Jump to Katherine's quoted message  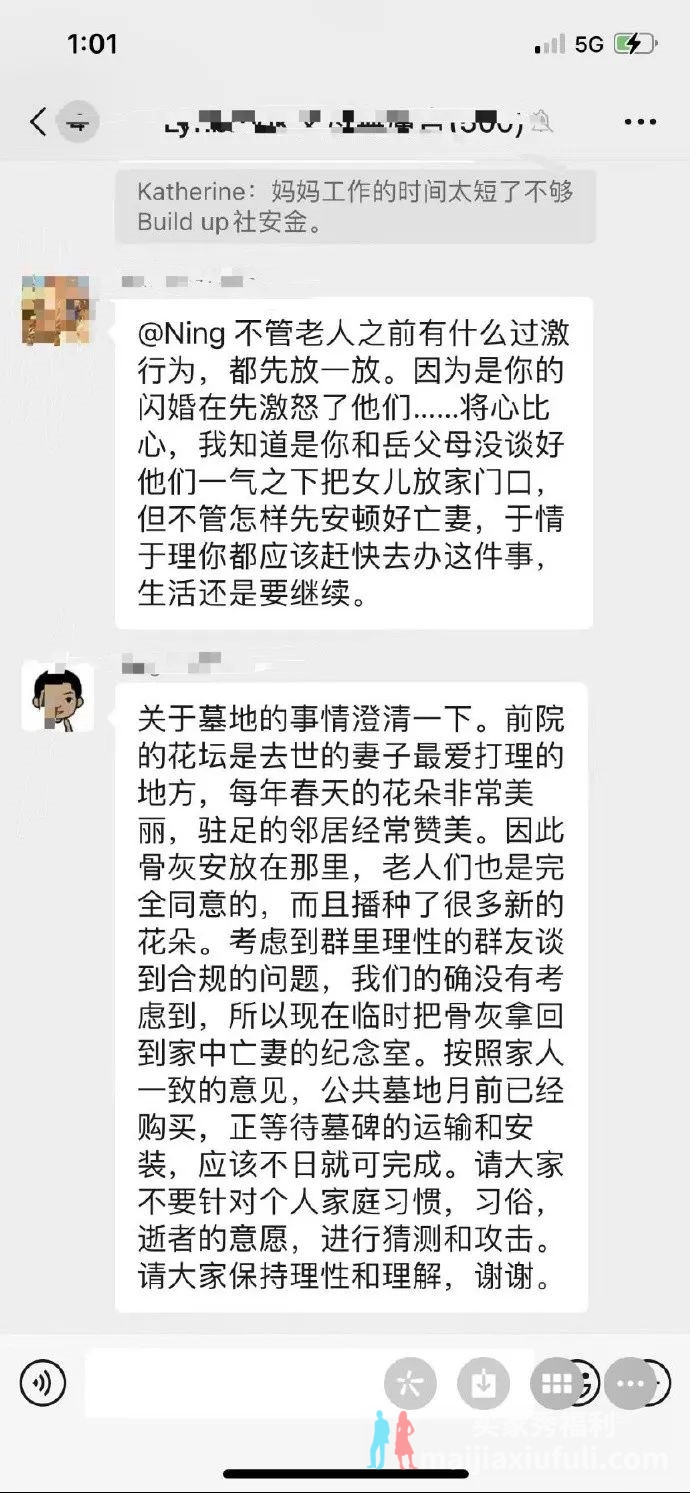355,206
